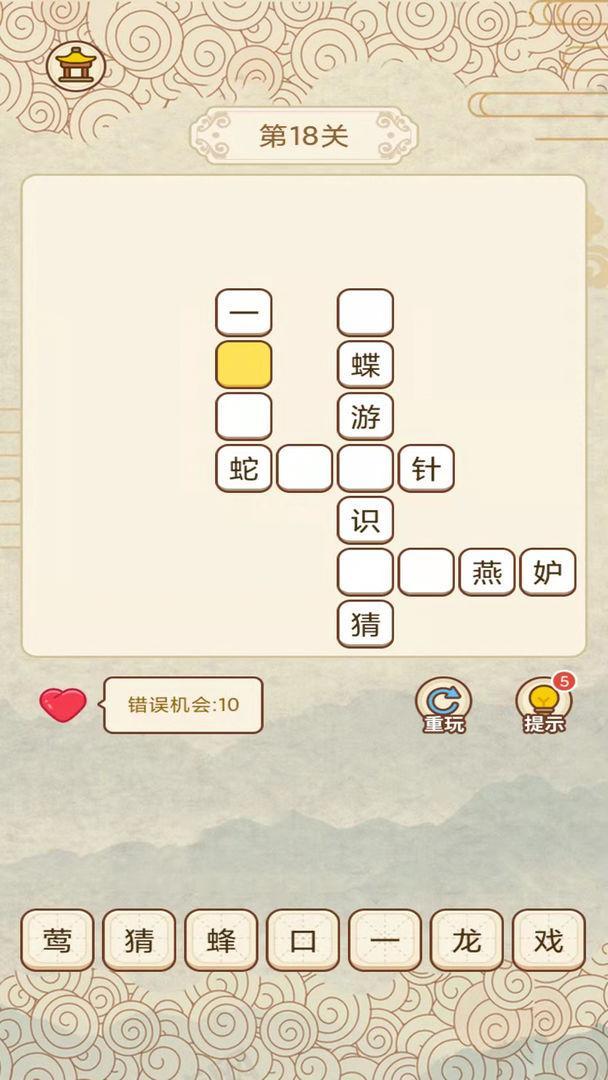Viewport: 608px width, 1080px height.
Task: Select the empty cell right of 蛇
Action: (304, 468)
